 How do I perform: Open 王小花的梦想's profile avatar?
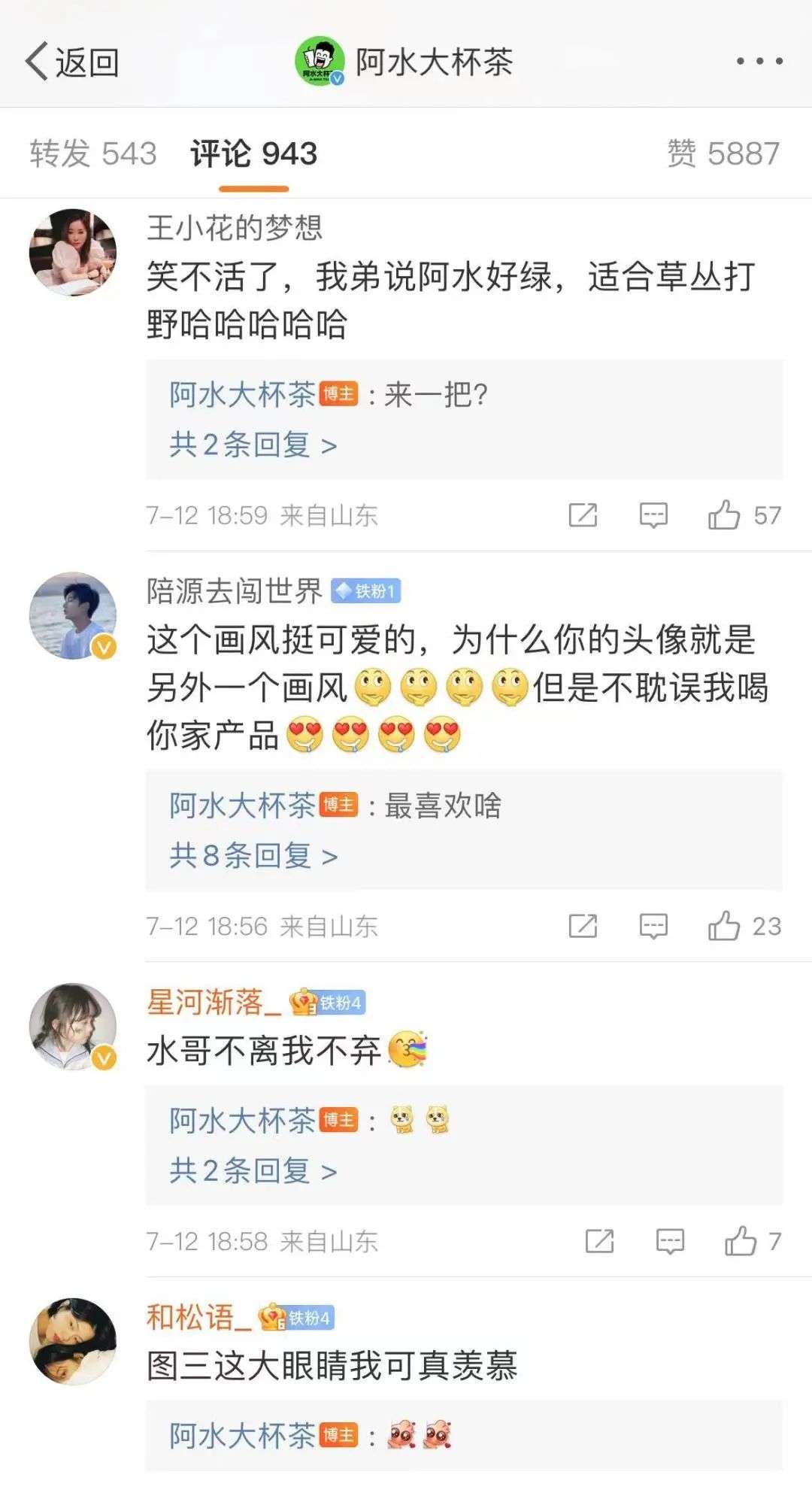73,253
